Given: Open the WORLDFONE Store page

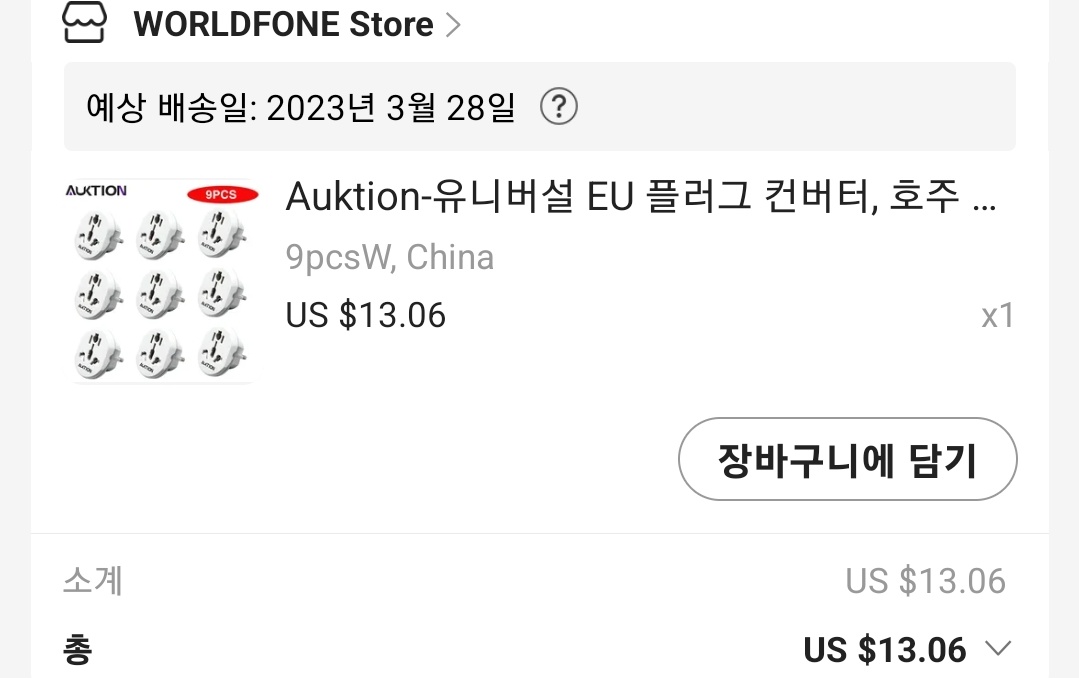Looking at the screenshot, I should click(x=283, y=24).
